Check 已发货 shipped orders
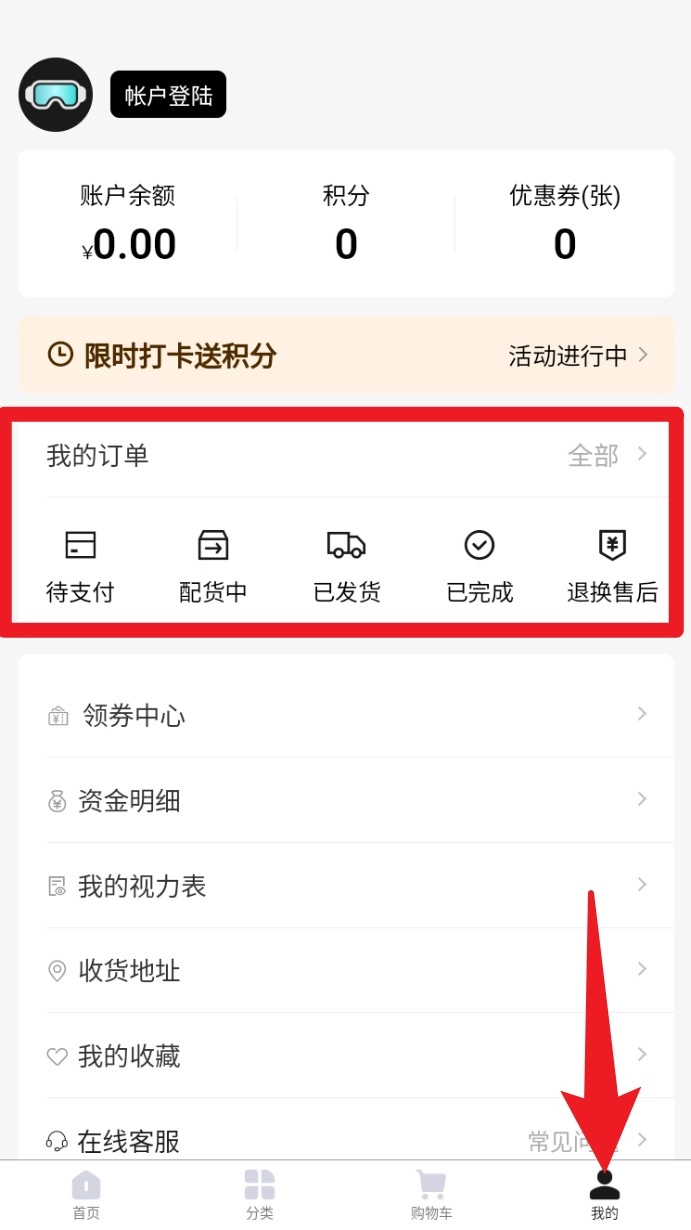Image resolution: width=691 pixels, height=1230 pixels. (346, 566)
